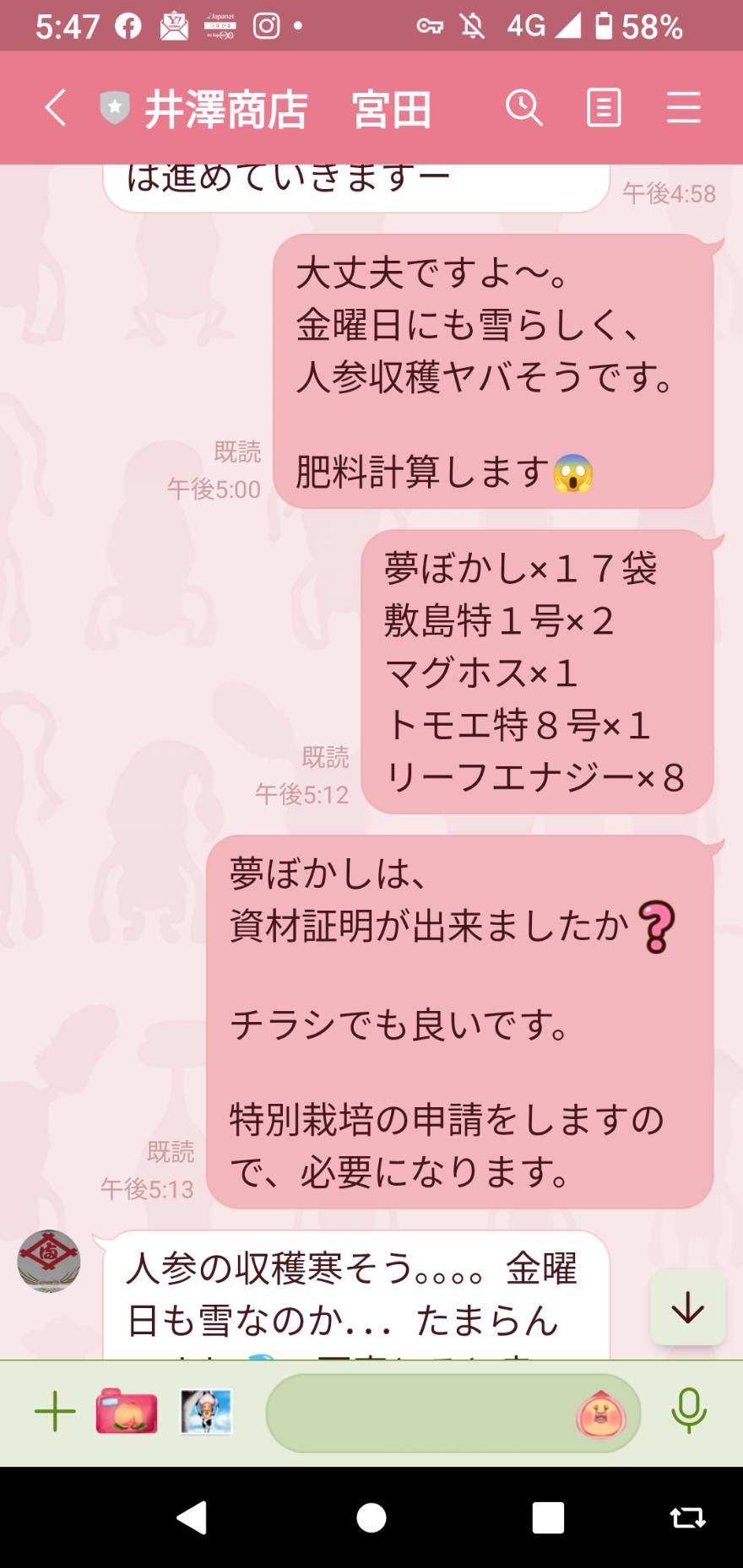View the sender's profile avatar

[x=49, y=1262]
